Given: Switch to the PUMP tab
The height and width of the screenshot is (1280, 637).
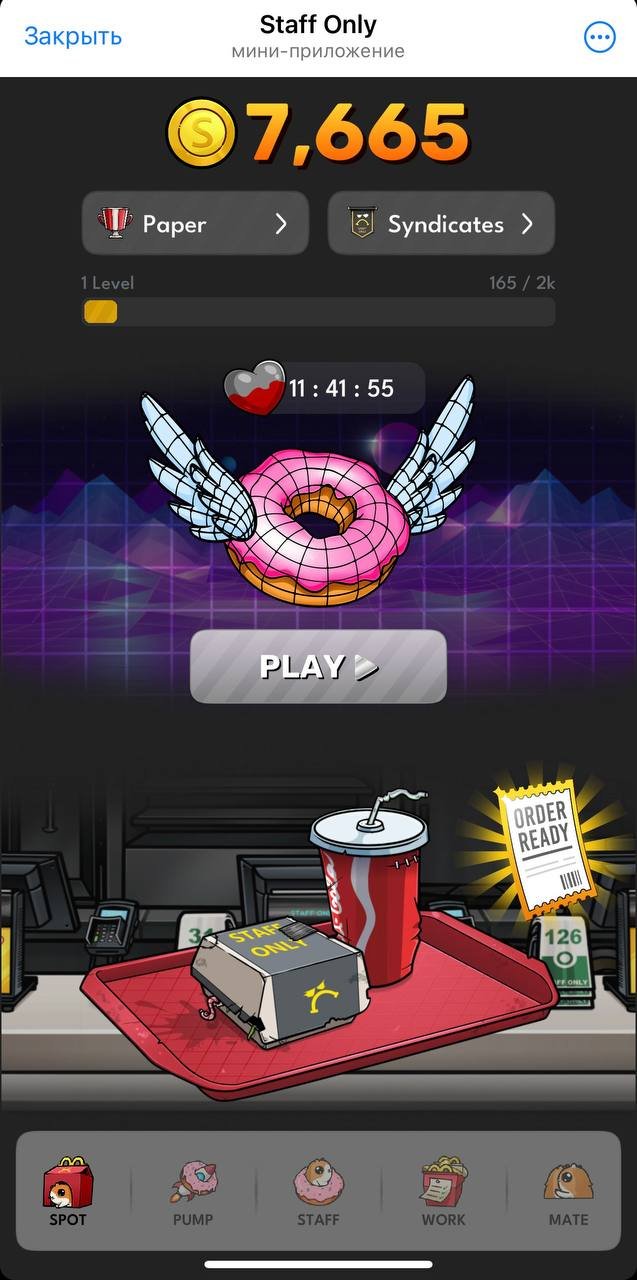Looking at the screenshot, I should pyautogui.click(x=193, y=1192).
